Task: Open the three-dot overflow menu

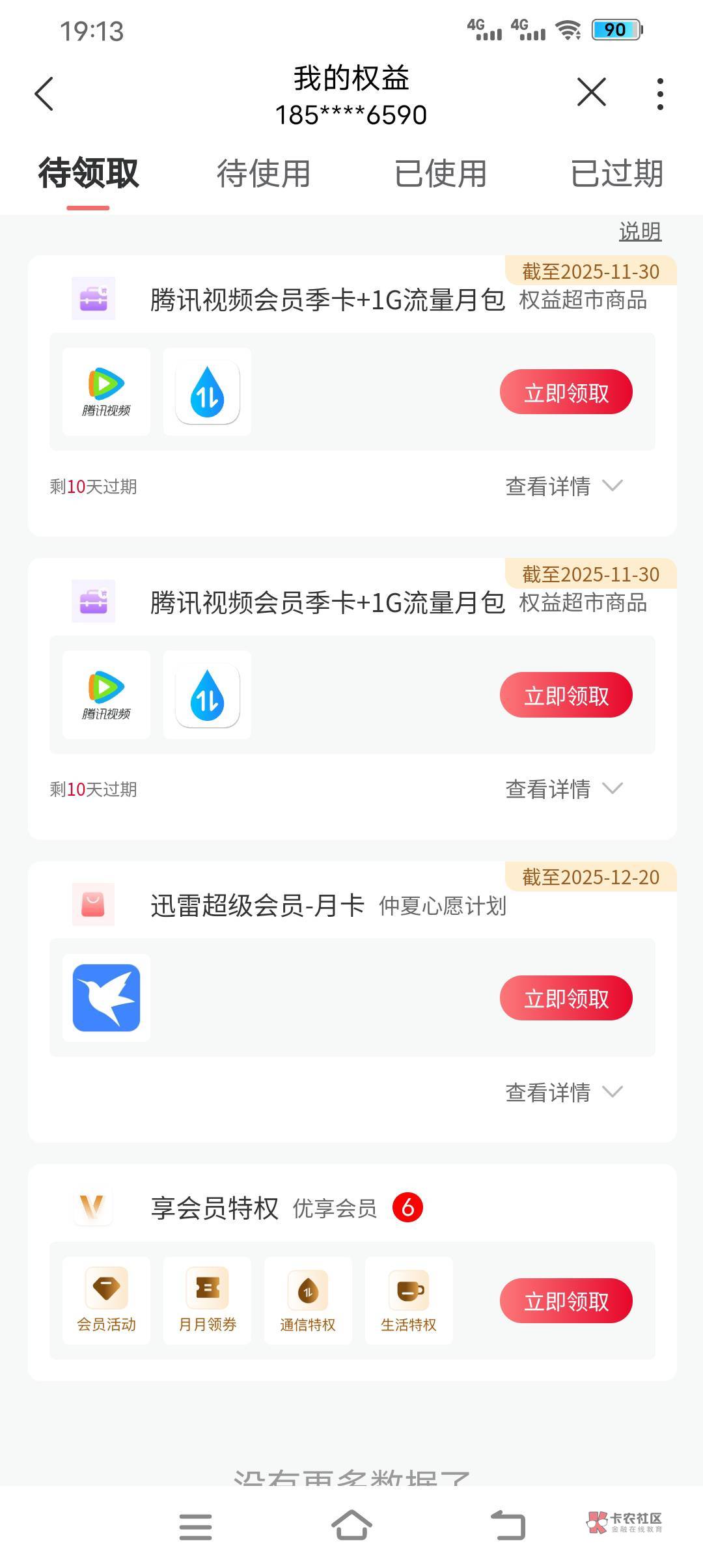Action: [x=660, y=94]
